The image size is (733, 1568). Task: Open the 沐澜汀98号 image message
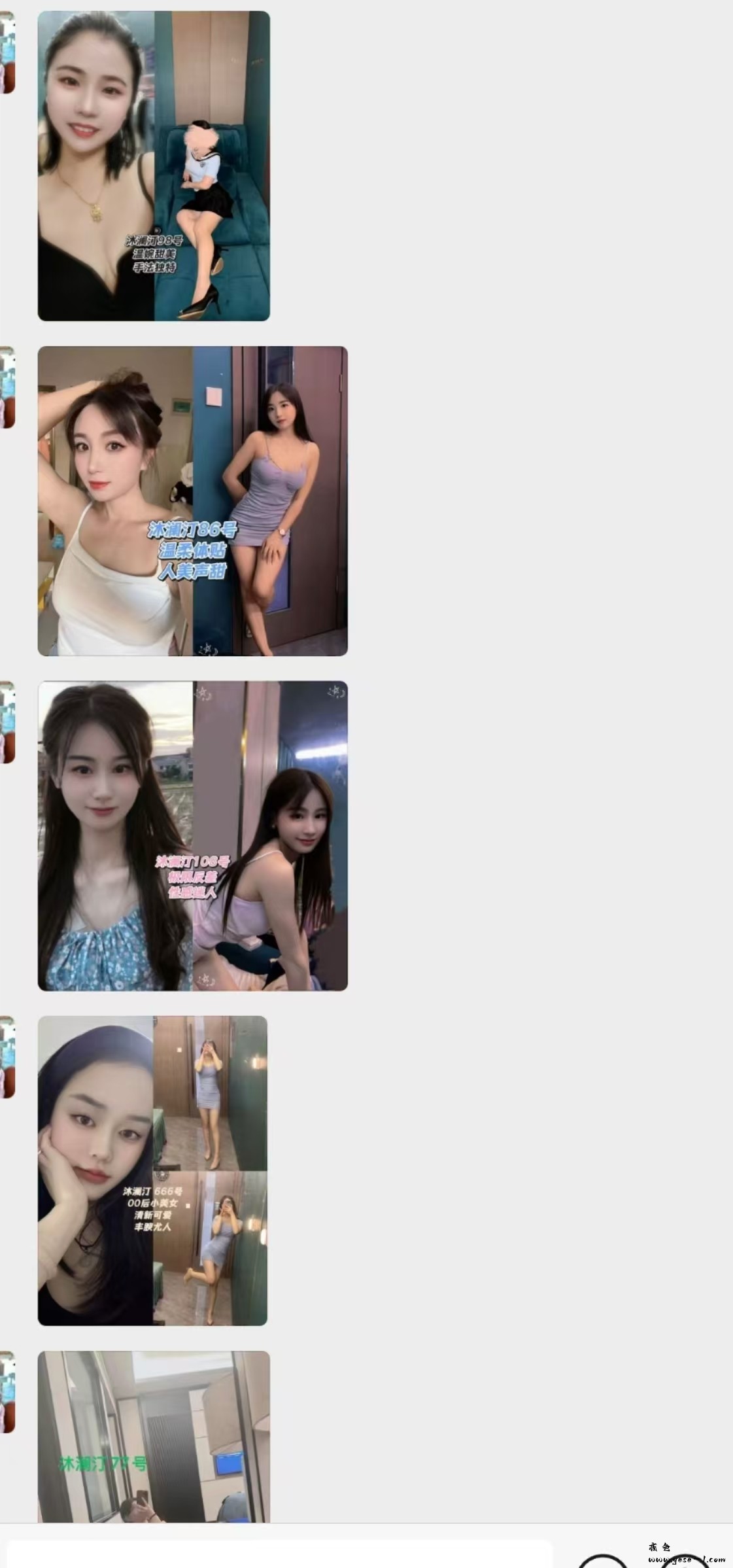pyautogui.click(x=154, y=166)
